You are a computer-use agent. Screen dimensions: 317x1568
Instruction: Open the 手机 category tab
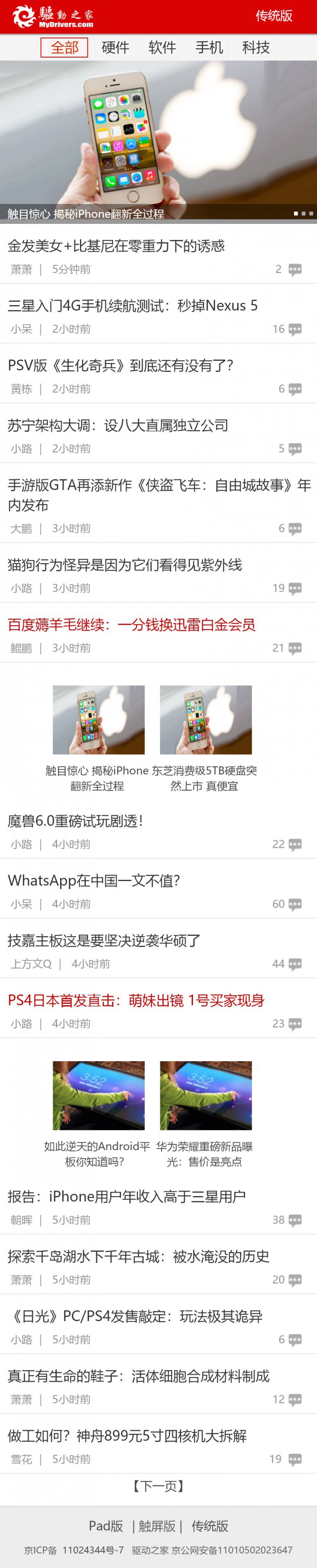pos(209,48)
